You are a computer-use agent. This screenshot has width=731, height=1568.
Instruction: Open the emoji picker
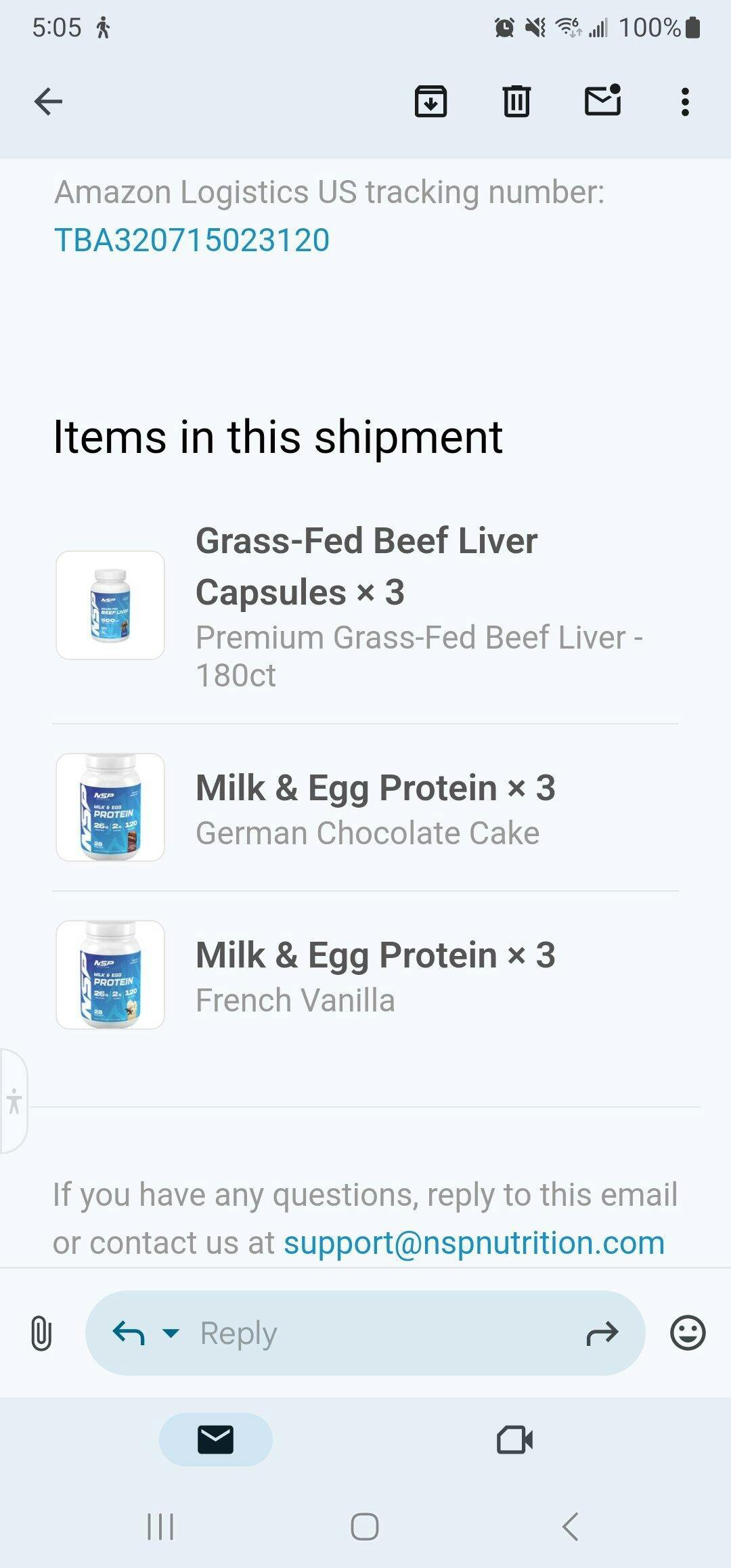688,1333
